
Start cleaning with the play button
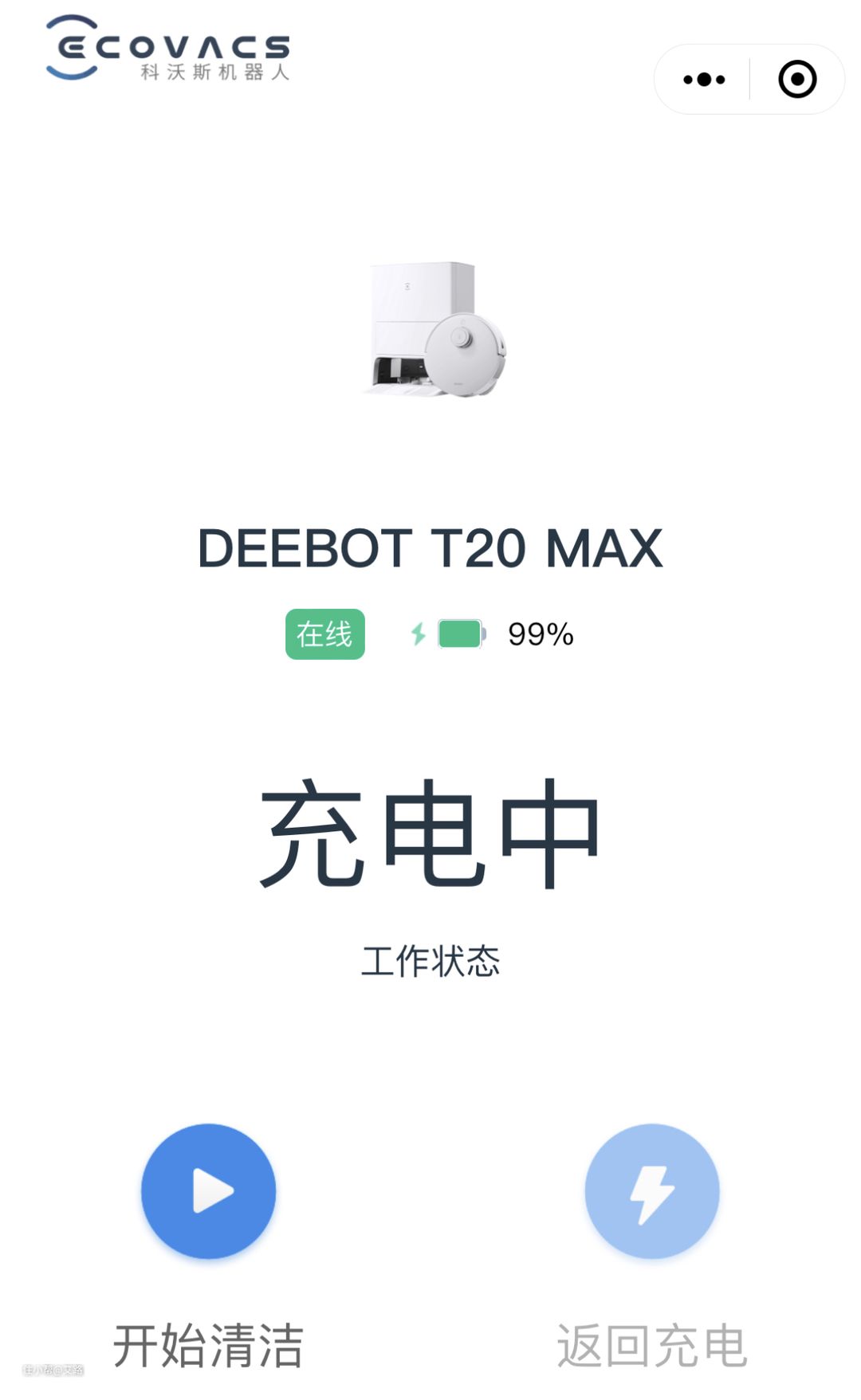pos(209,1190)
